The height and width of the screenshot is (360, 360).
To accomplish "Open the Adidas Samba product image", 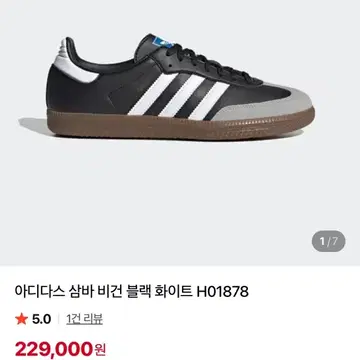I will point(180,133).
